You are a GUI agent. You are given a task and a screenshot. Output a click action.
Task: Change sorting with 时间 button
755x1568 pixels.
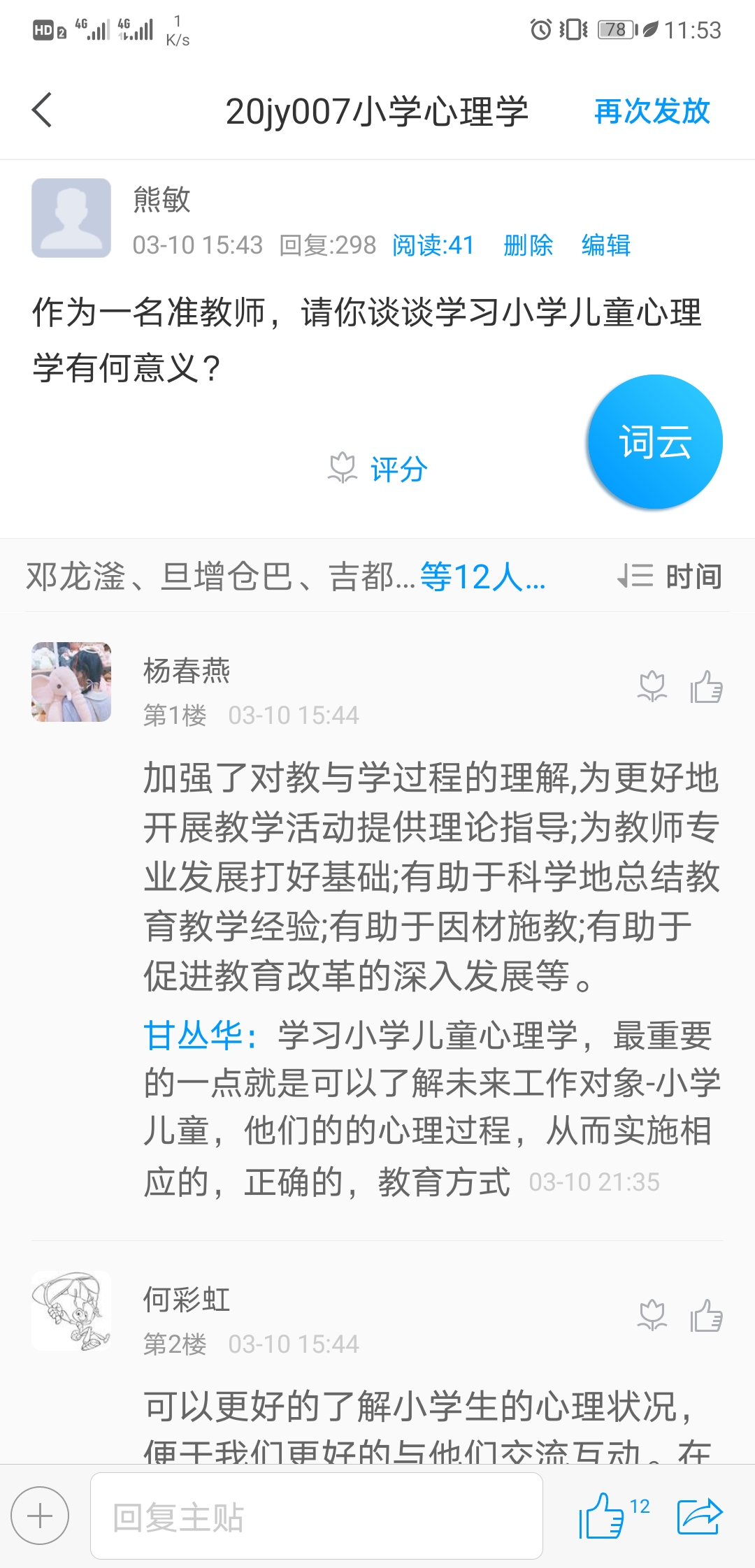point(671,576)
